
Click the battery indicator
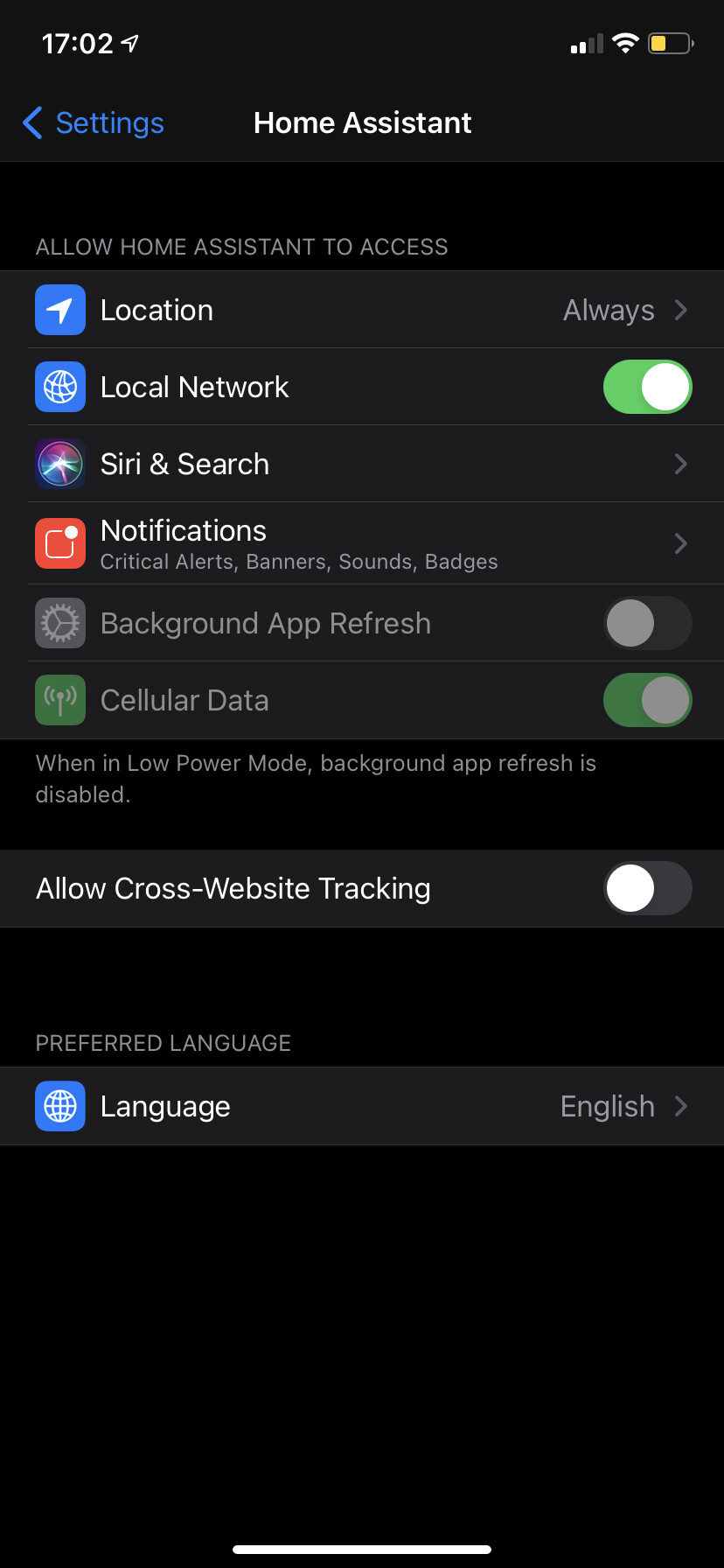tap(670, 43)
